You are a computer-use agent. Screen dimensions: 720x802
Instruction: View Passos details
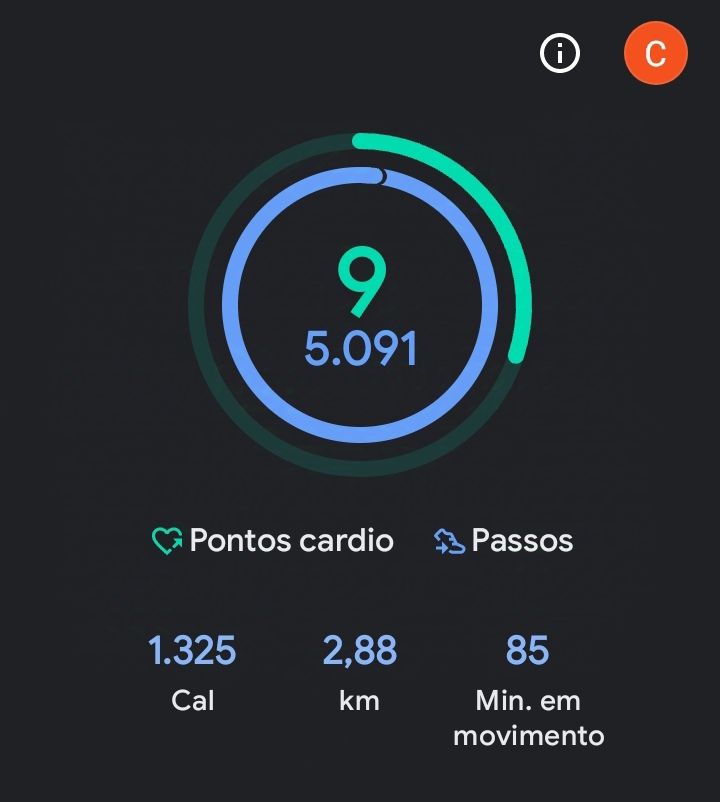tap(504, 541)
